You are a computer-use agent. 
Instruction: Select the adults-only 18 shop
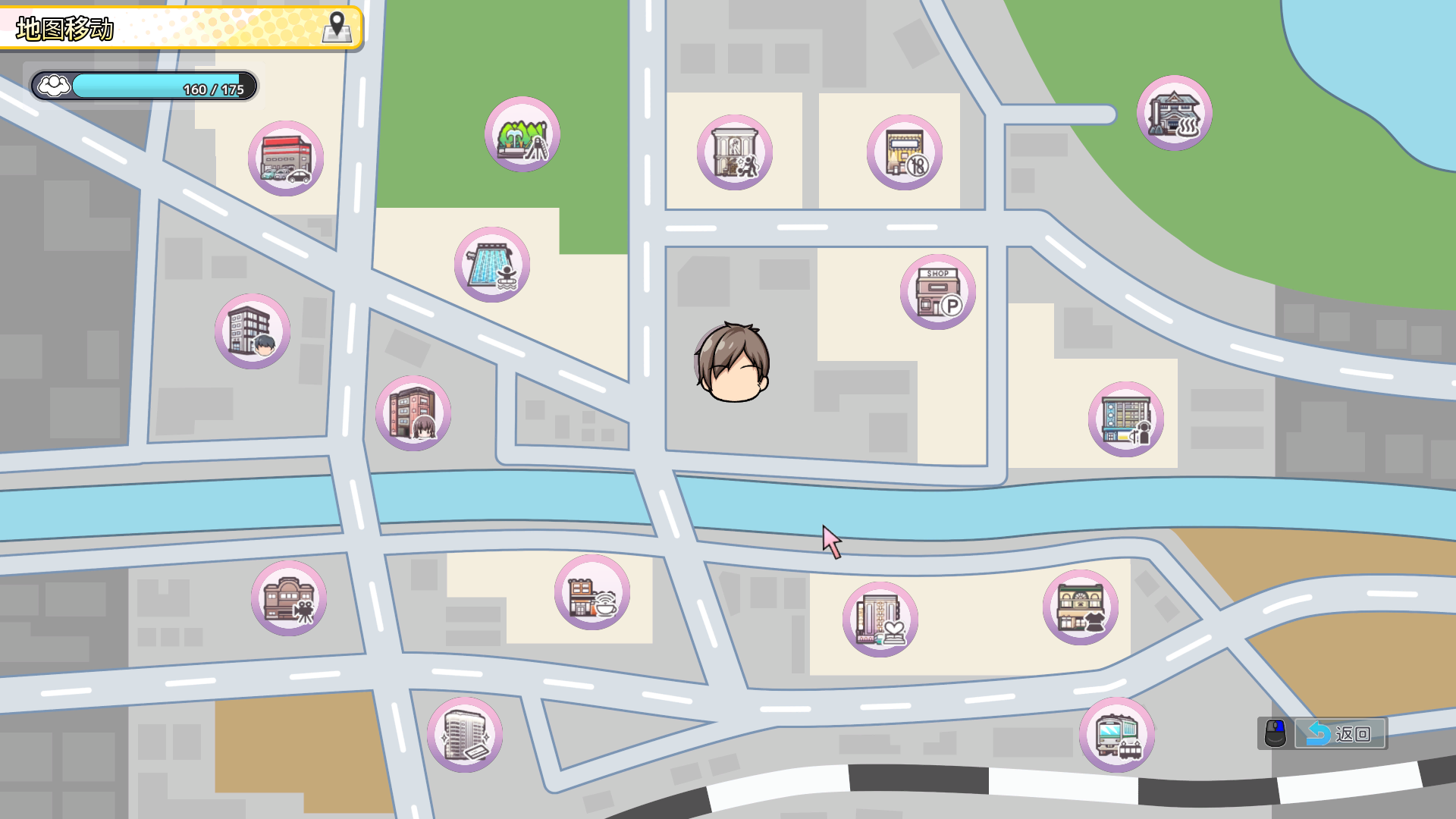tap(904, 152)
